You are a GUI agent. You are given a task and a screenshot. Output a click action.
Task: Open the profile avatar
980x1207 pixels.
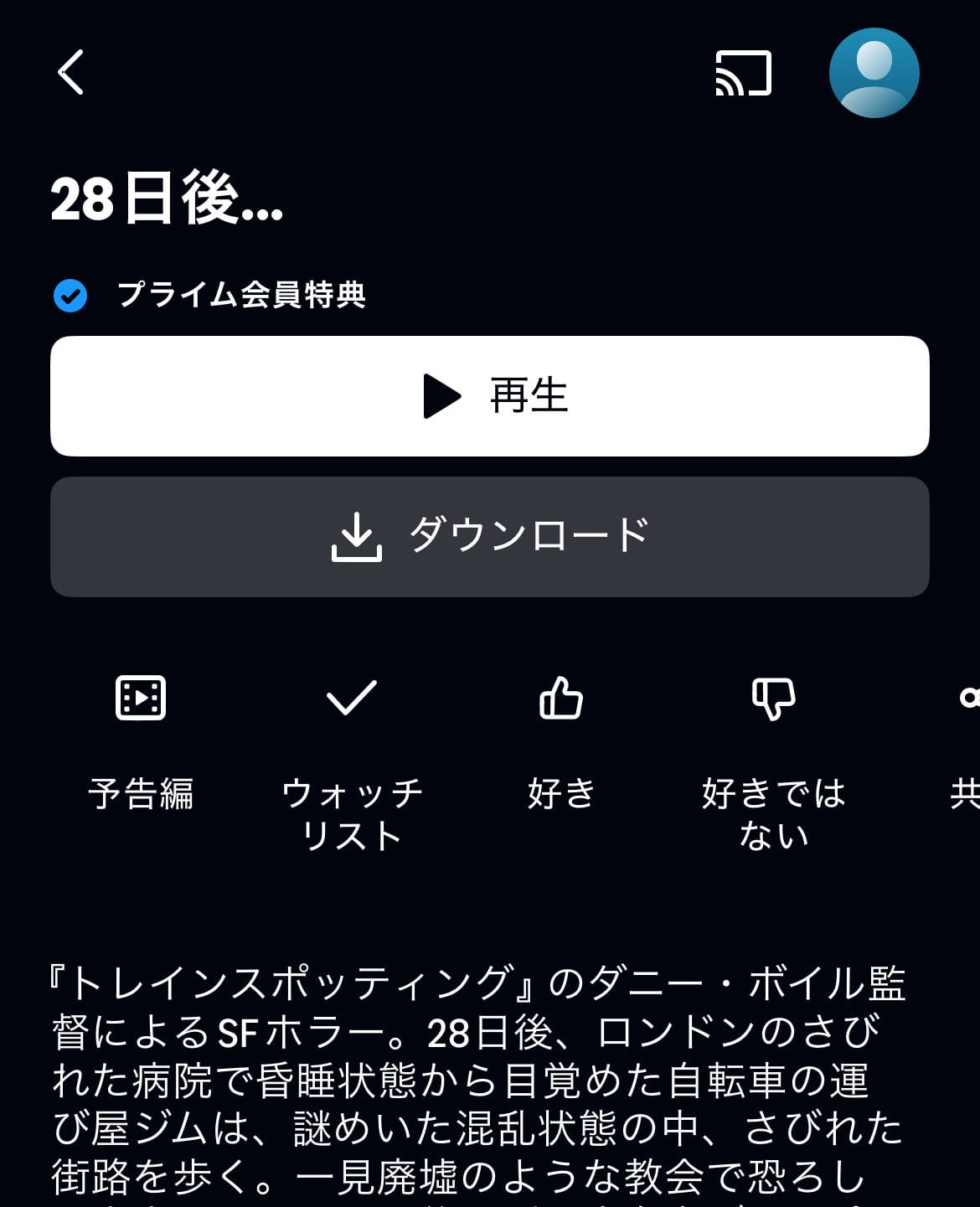coord(874,73)
